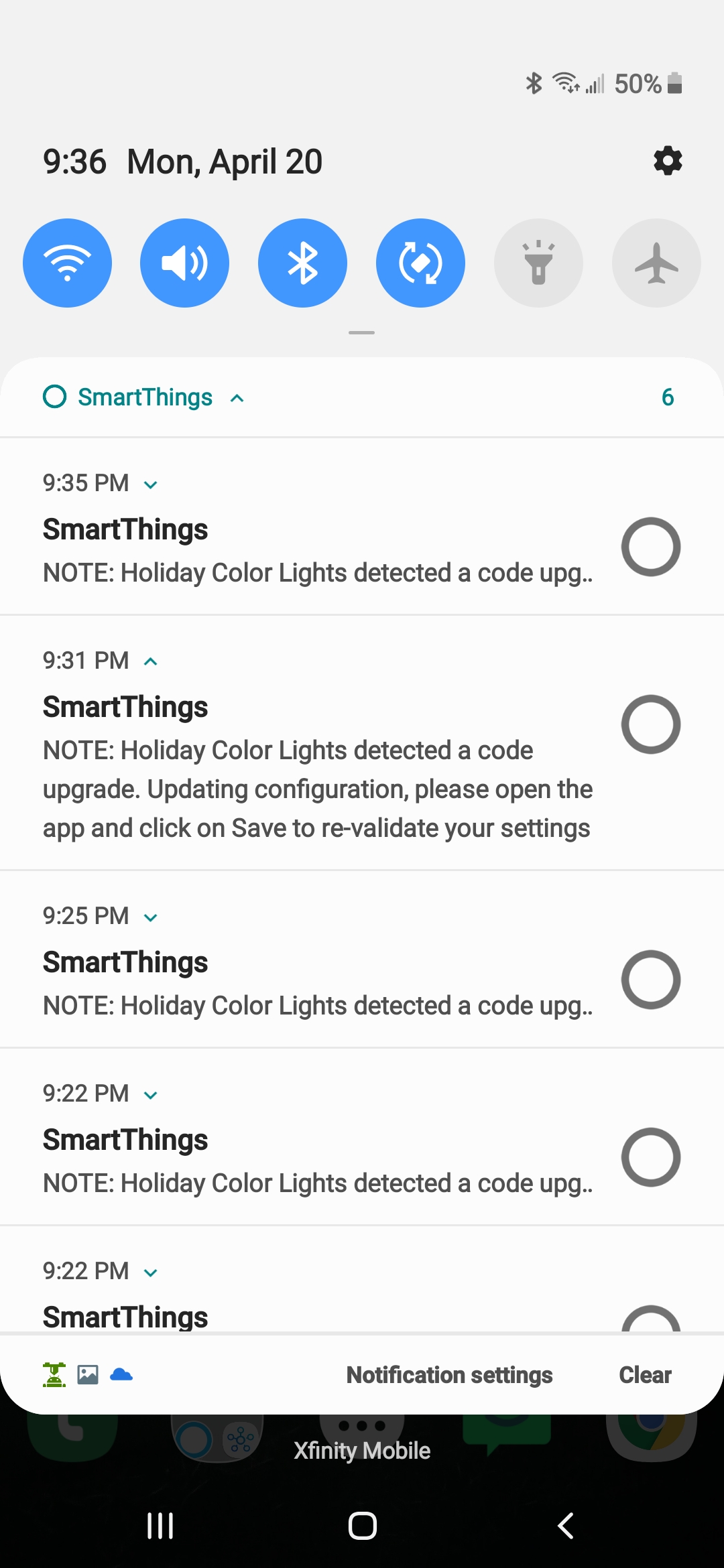Viewport: 724px width, 1568px height.
Task: Toggle the auto-rotate quick setting
Action: (x=420, y=263)
